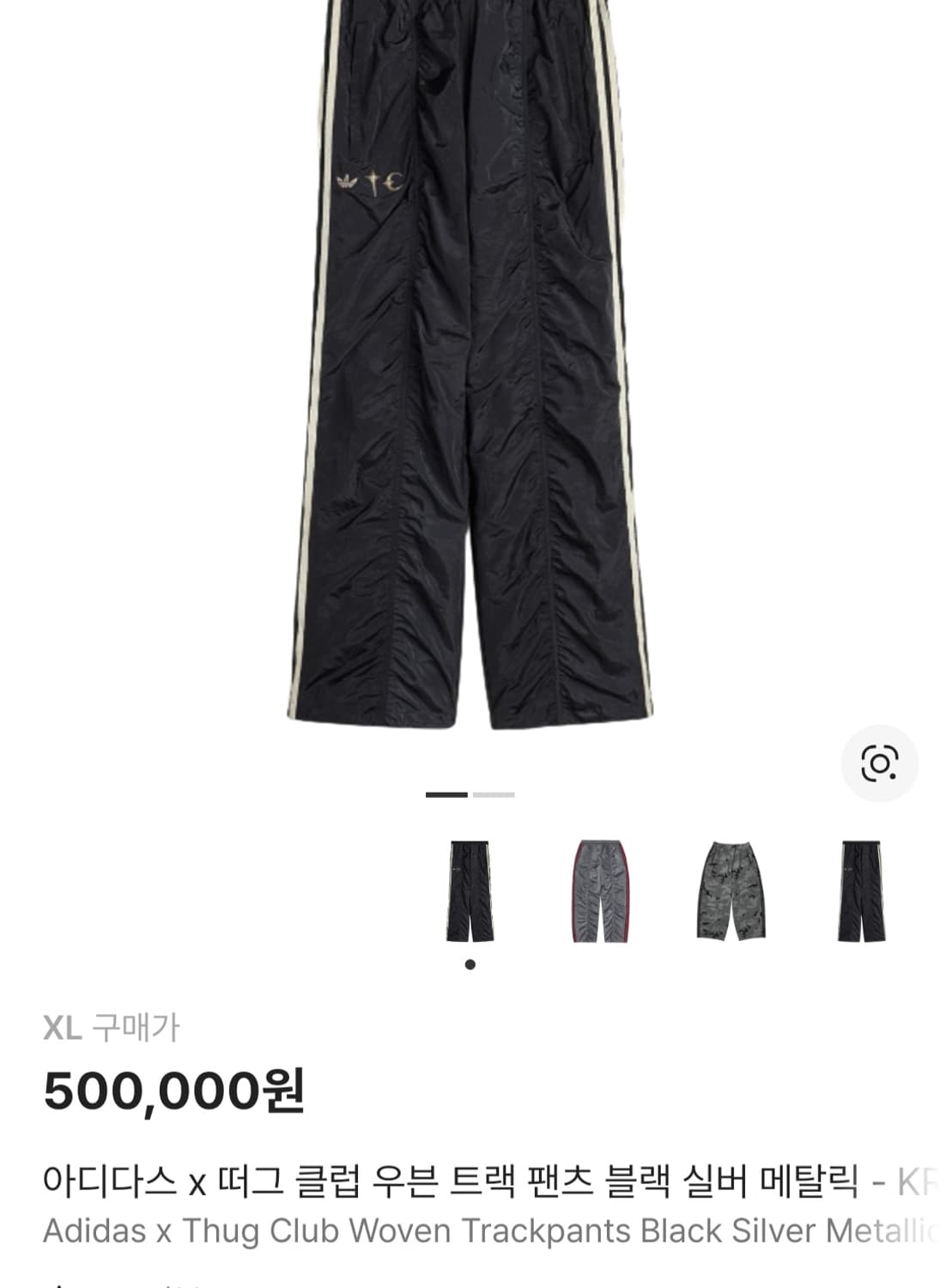The width and height of the screenshot is (940, 1288).
Task: Open the main trackpants product image
Action: pyautogui.click(x=470, y=361)
